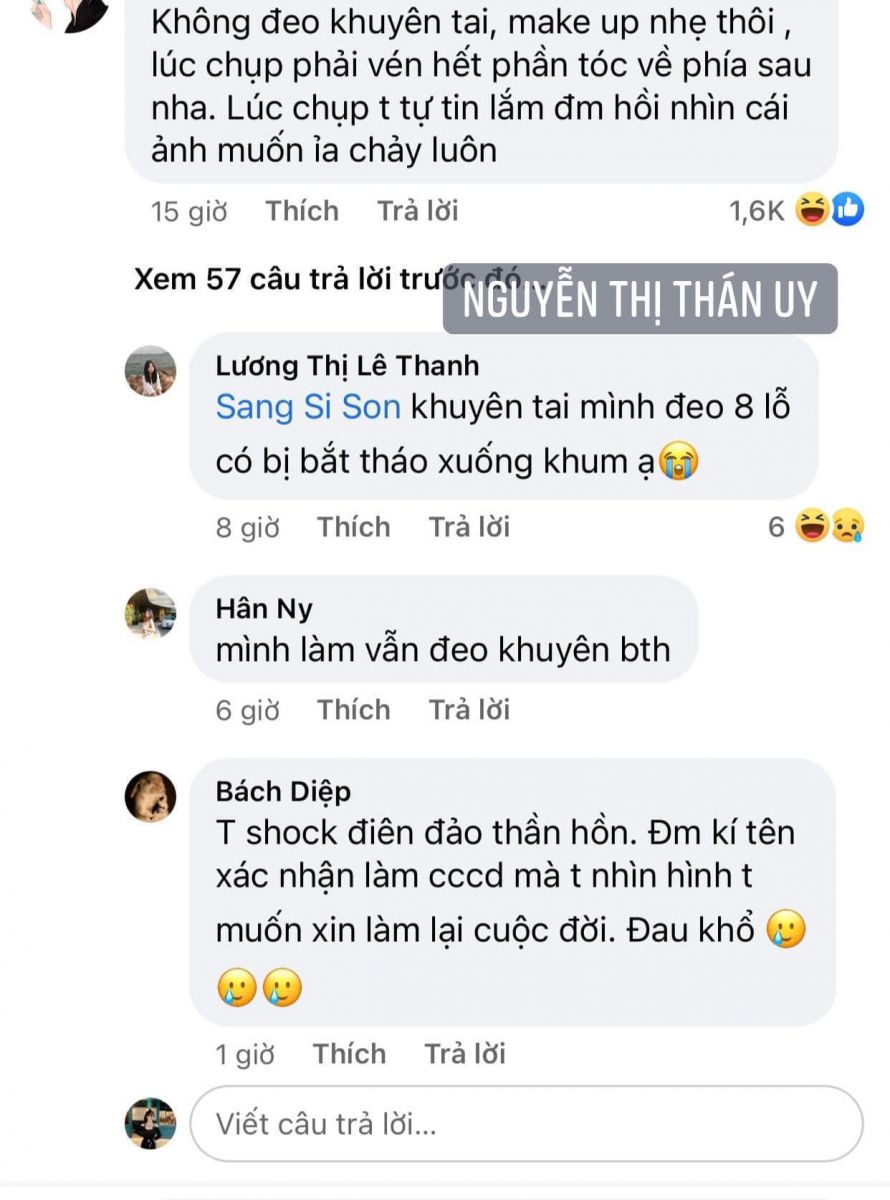Tap the Viết câu trả lời input field
The image size is (890, 1200).
(525, 1123)
